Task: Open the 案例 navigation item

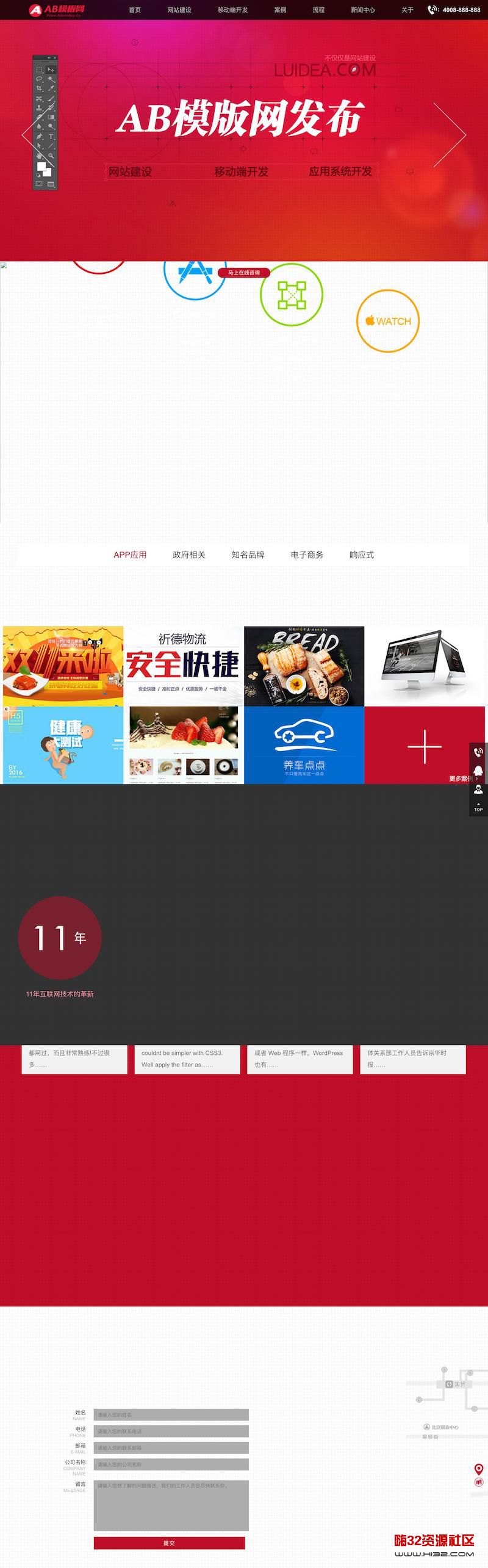Action: [x=280, y=10]
